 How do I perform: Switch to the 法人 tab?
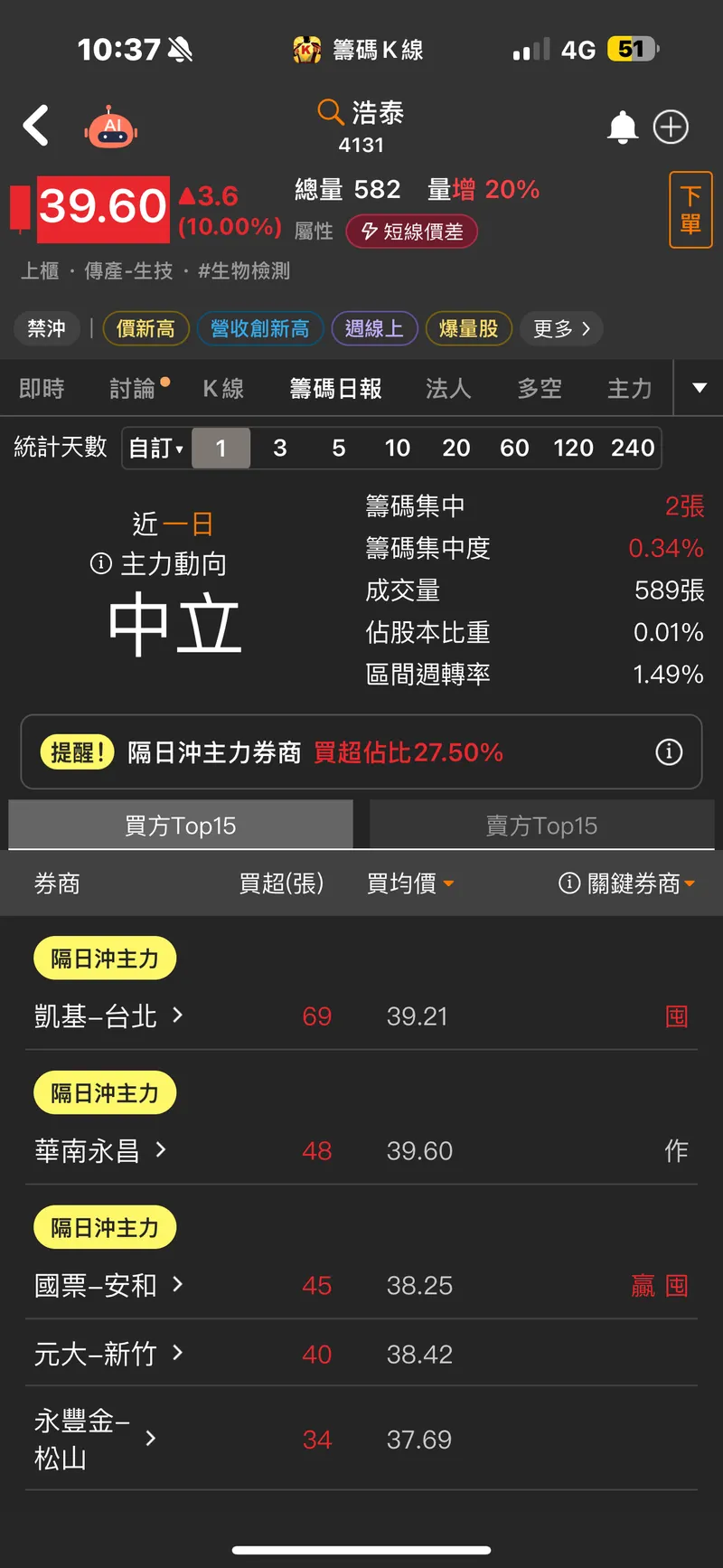coord(448,389)
